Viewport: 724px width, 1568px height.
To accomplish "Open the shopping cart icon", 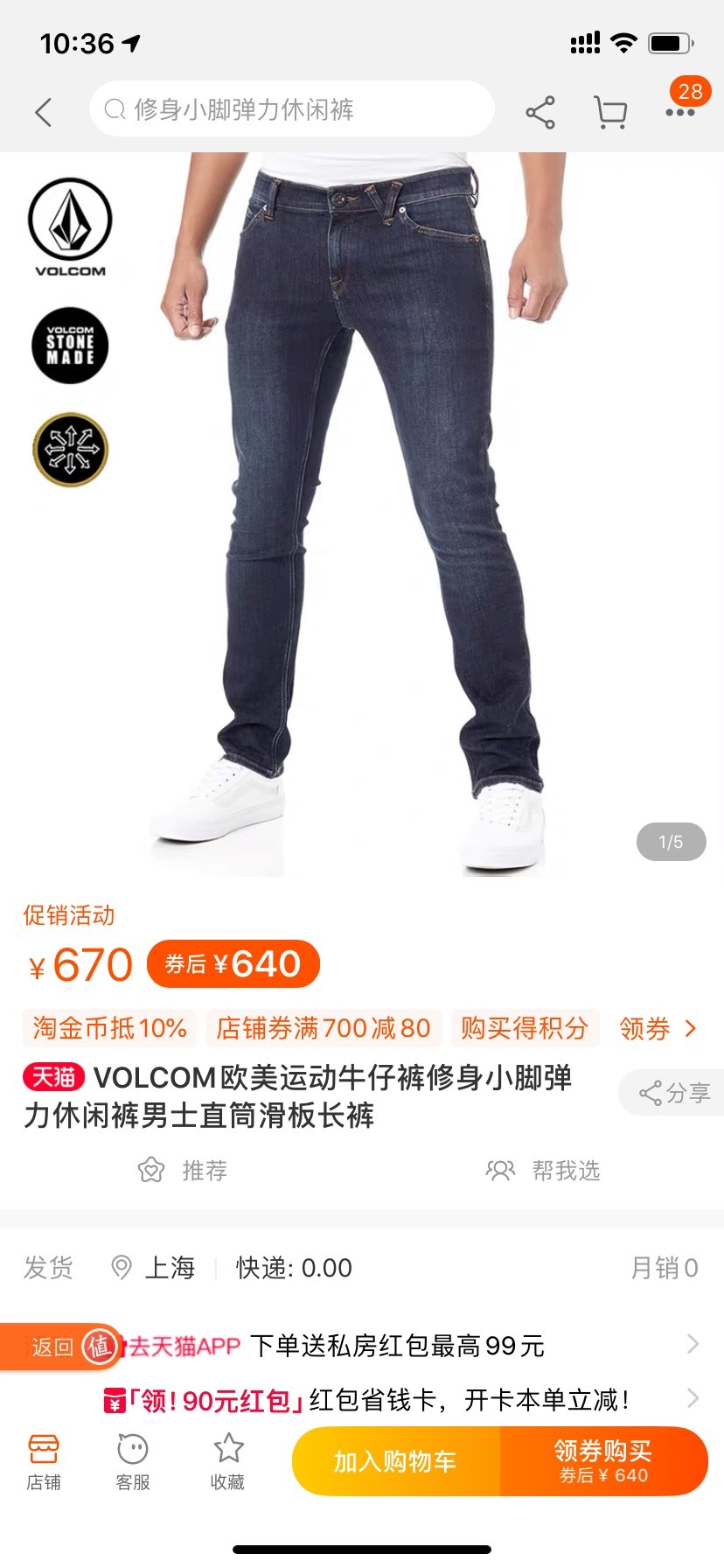I will point(610,112).
